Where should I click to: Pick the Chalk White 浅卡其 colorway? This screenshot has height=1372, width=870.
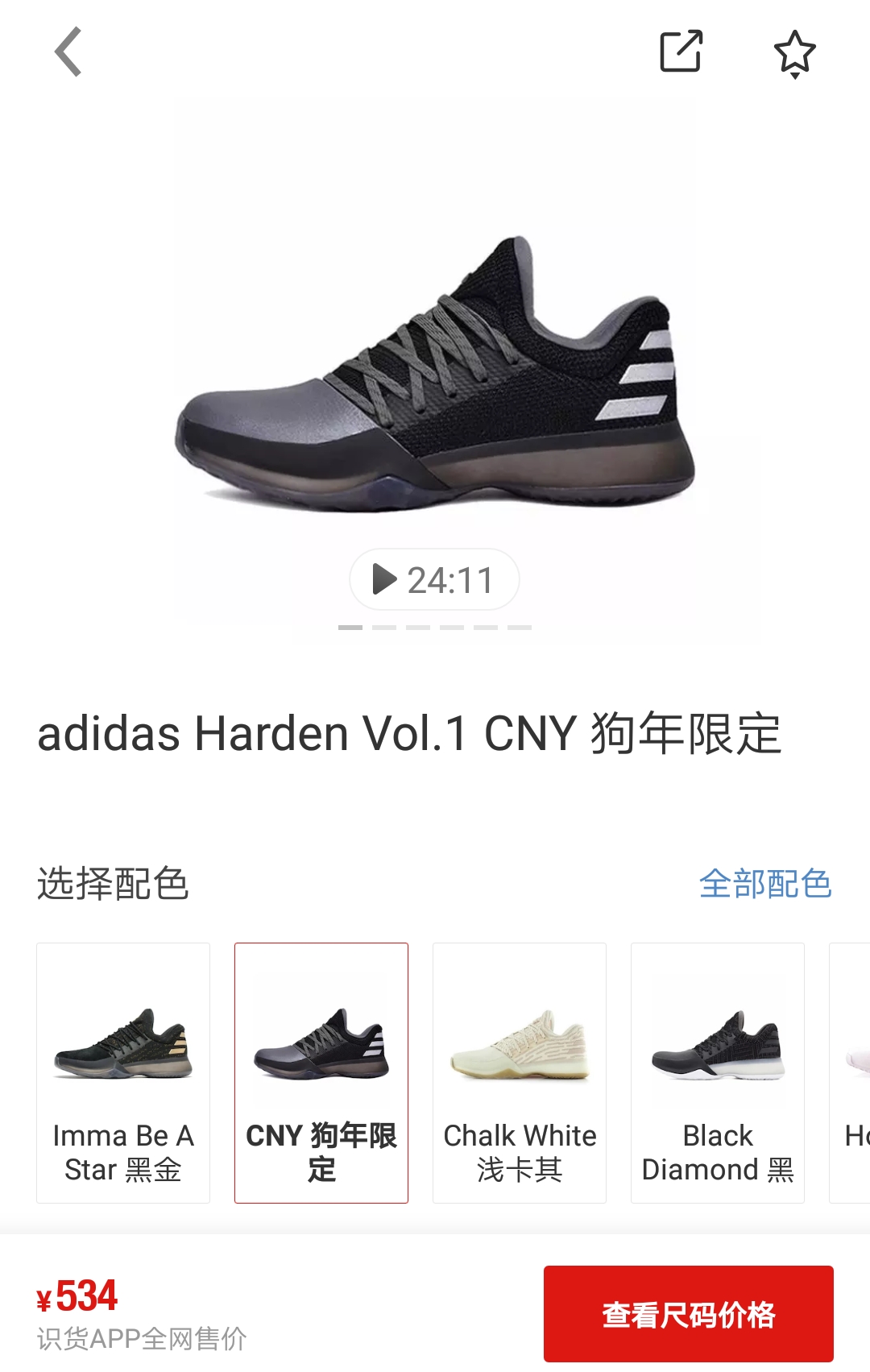(520, 1072)
